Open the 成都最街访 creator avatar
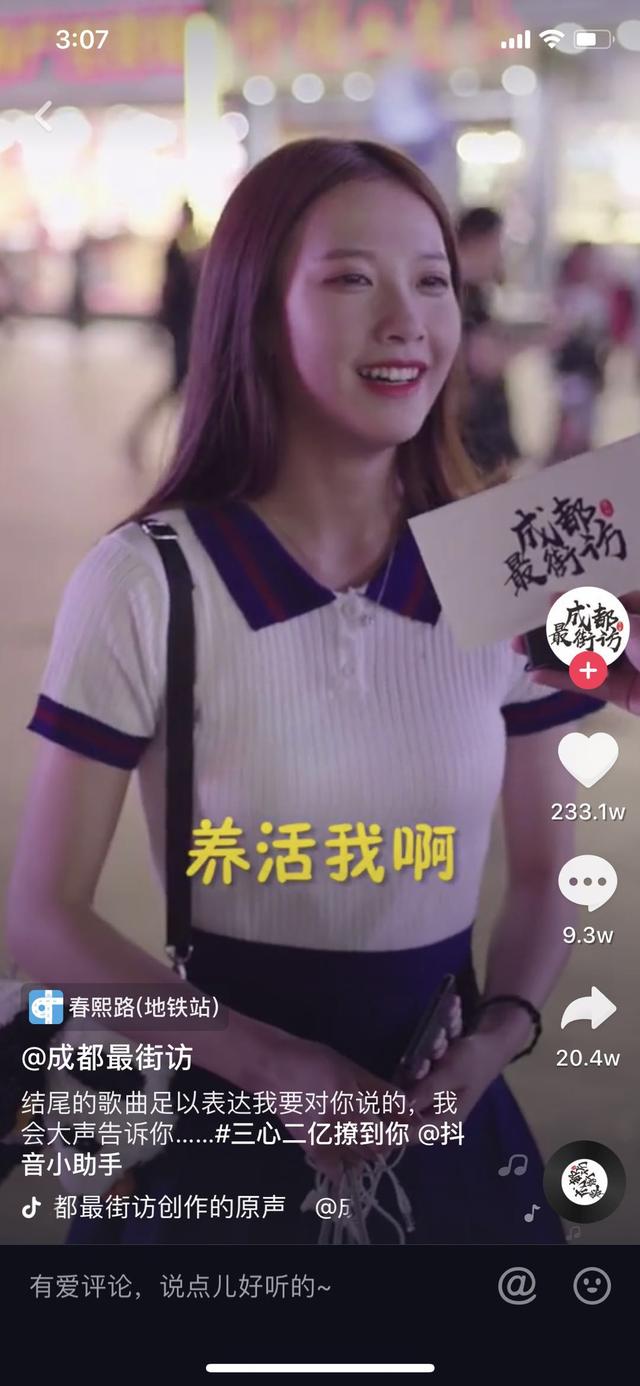 point(587,626)
